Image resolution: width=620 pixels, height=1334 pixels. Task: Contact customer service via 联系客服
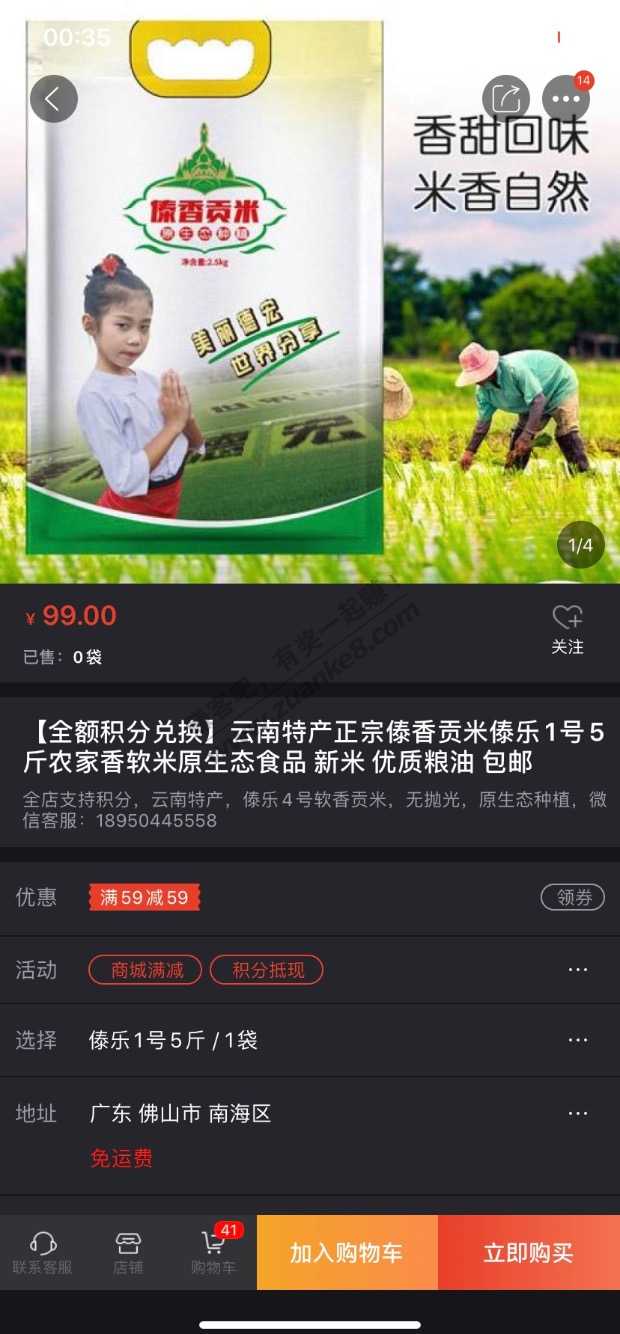pos(42,1252)
